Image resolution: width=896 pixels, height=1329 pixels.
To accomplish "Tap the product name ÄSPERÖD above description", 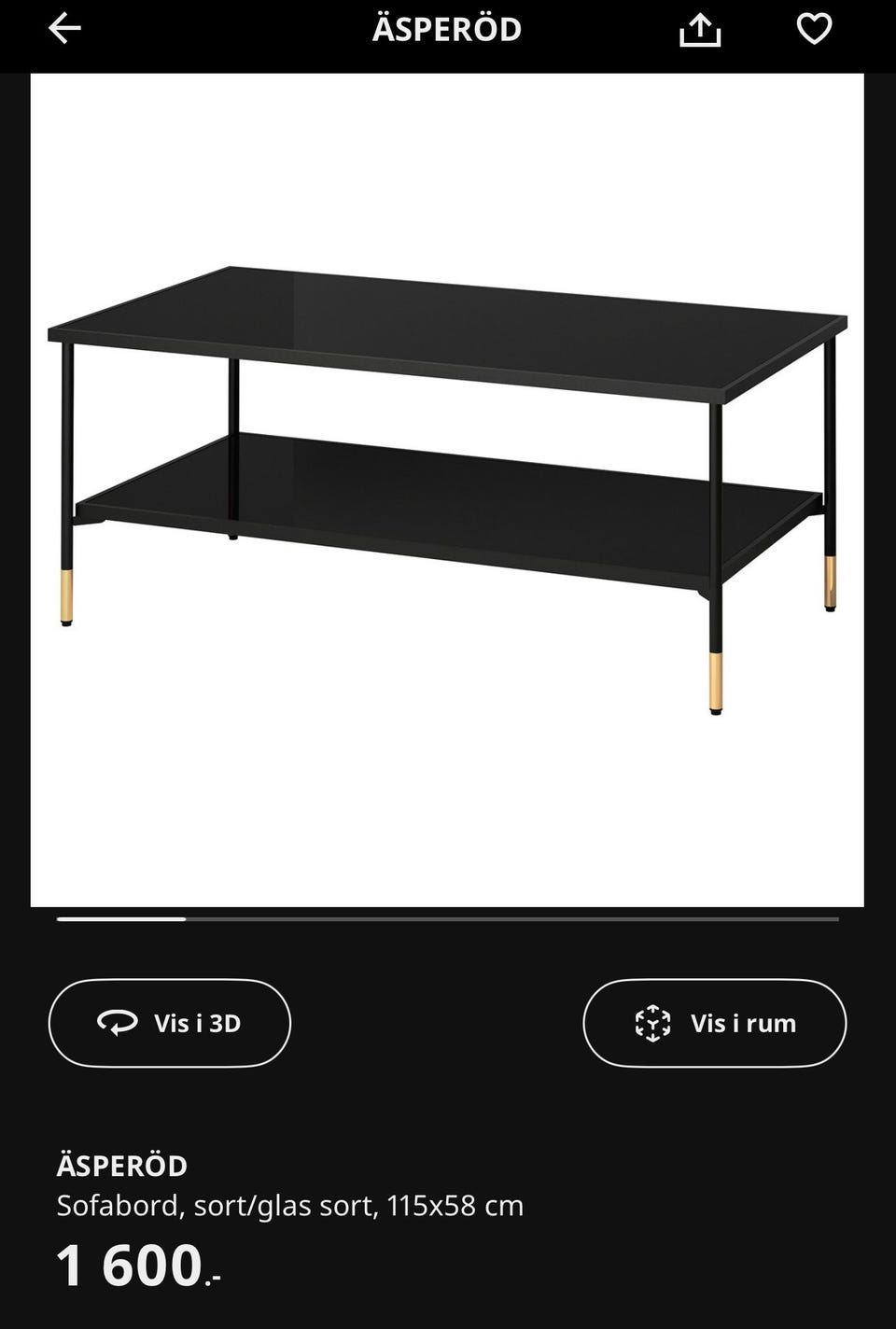I will tap(121, 1166).
